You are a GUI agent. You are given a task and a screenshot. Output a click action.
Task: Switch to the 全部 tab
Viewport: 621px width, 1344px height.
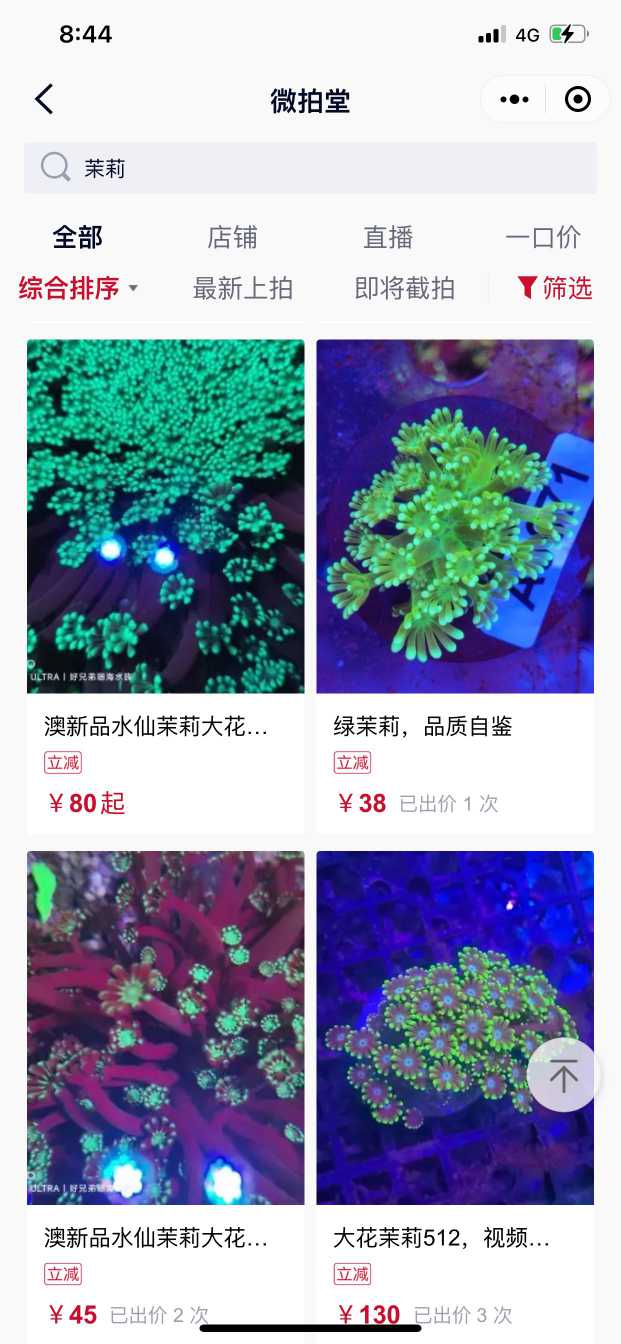click(78, 238)
